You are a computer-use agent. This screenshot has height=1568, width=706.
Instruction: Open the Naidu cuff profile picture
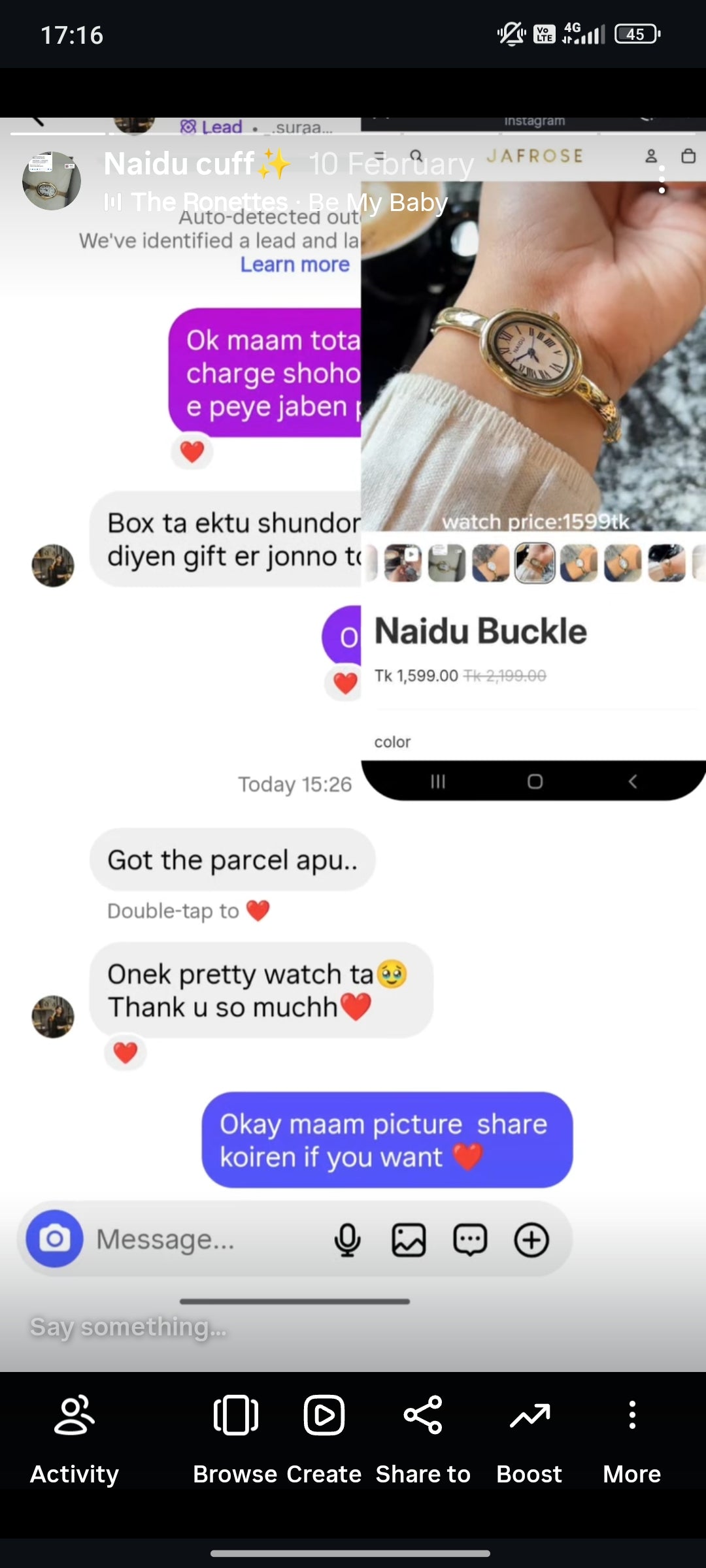[52, 181]
